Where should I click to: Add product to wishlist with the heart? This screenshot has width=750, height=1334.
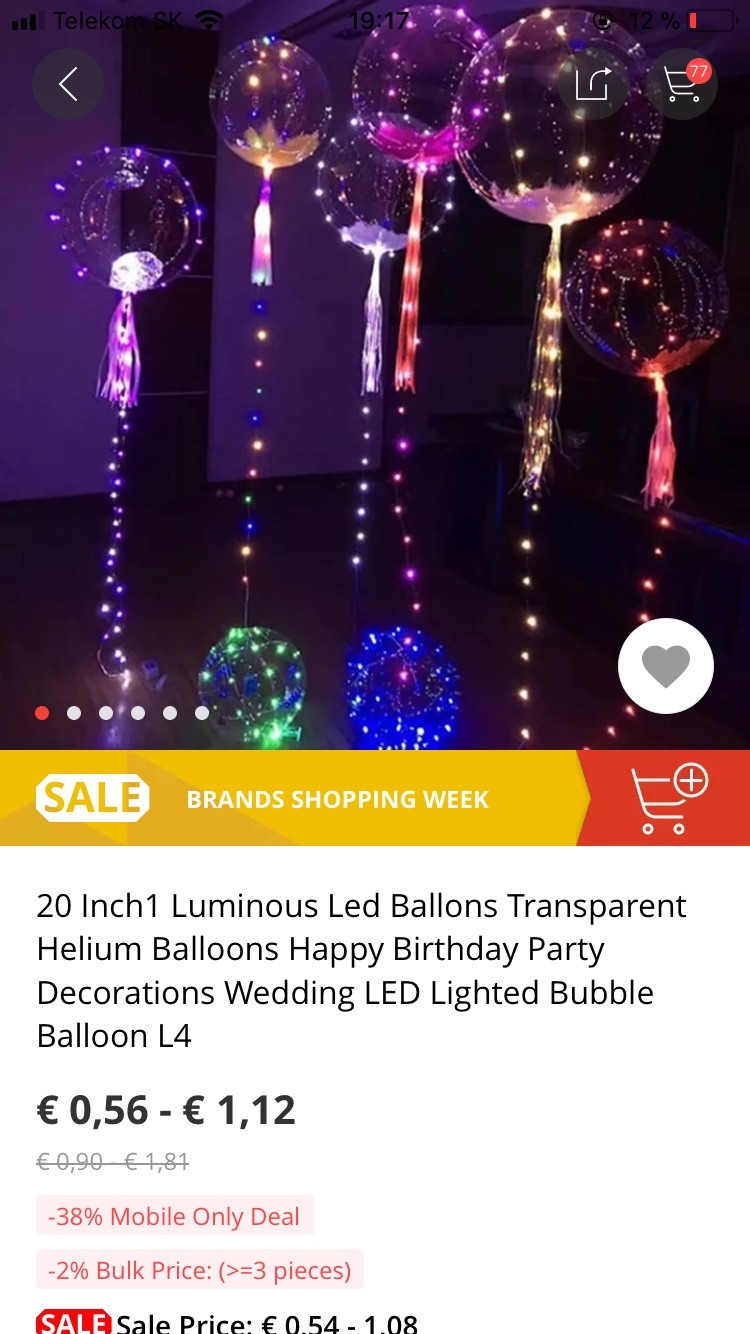click(666, 666)
